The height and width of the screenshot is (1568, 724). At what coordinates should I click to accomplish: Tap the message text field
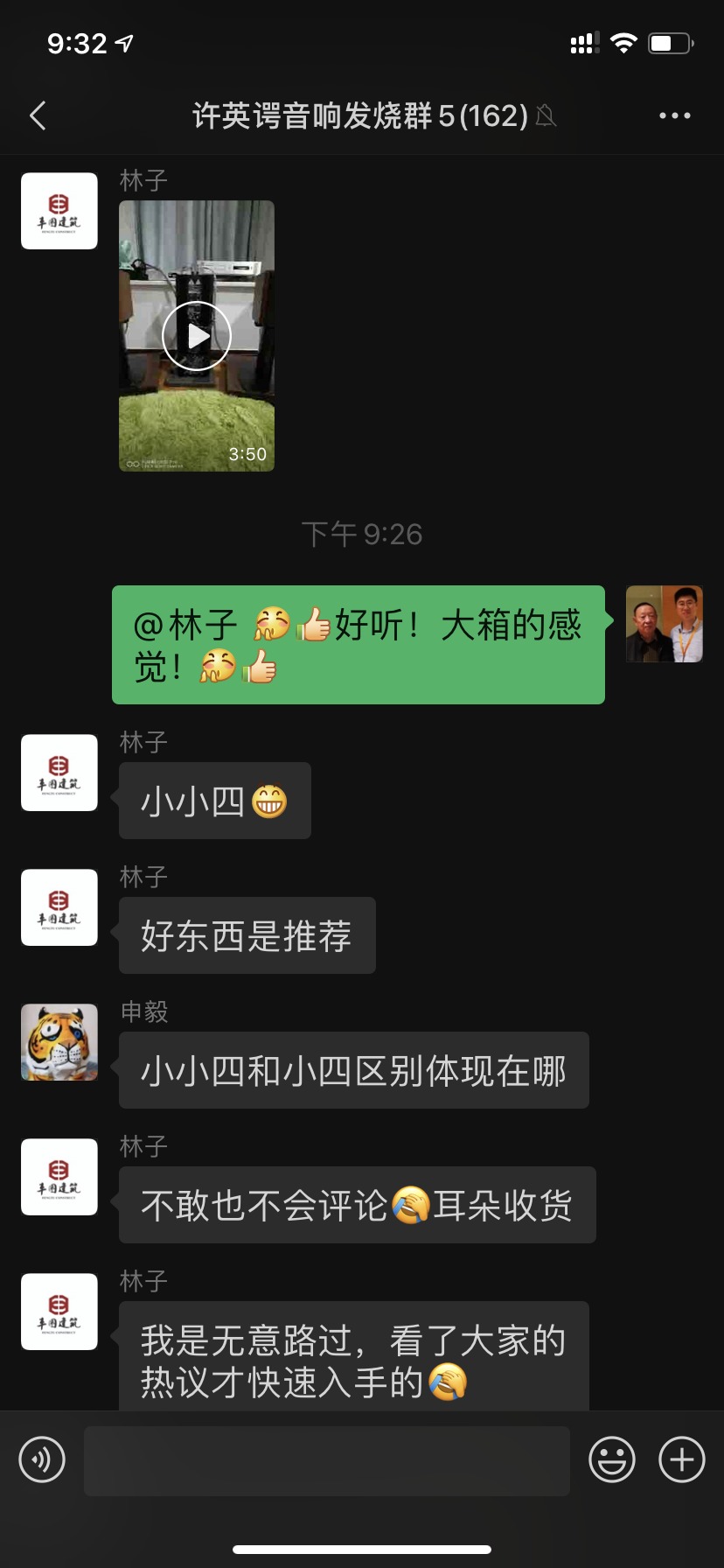click(326, 1459)
